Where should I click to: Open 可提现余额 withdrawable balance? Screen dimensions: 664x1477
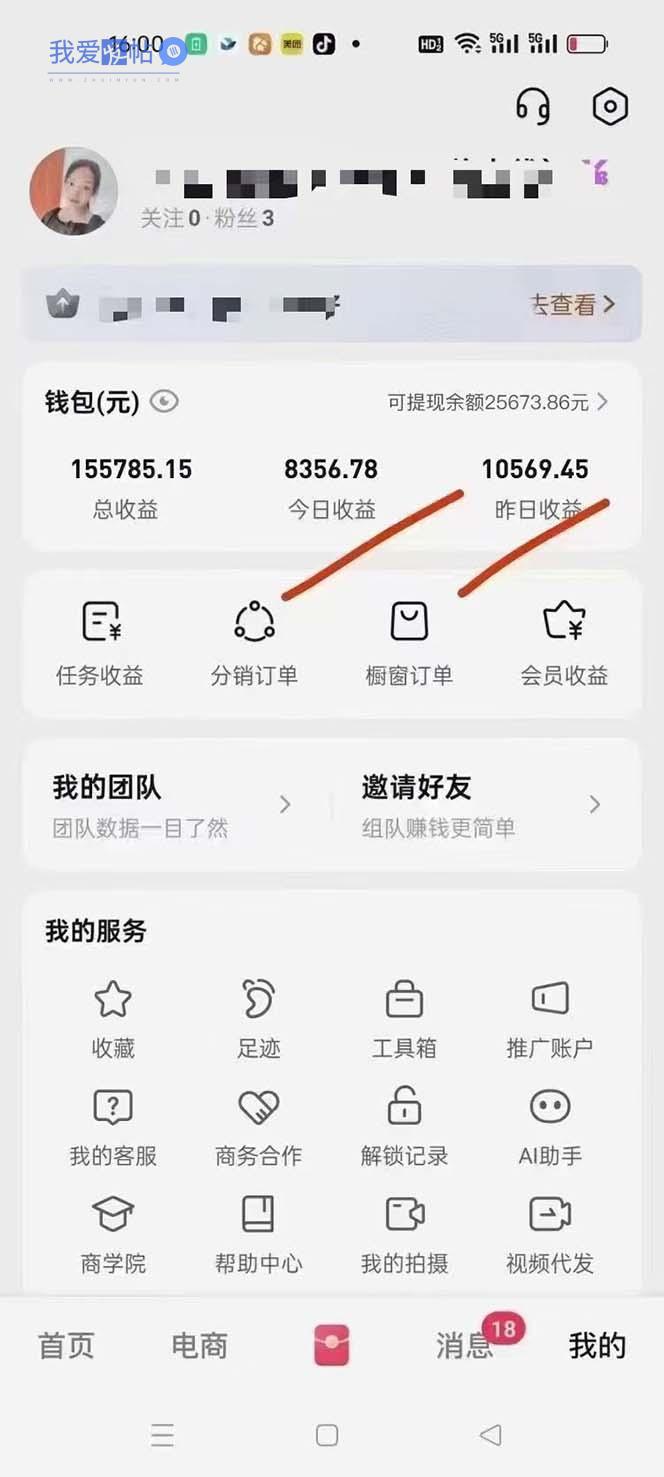coord(497,402)
